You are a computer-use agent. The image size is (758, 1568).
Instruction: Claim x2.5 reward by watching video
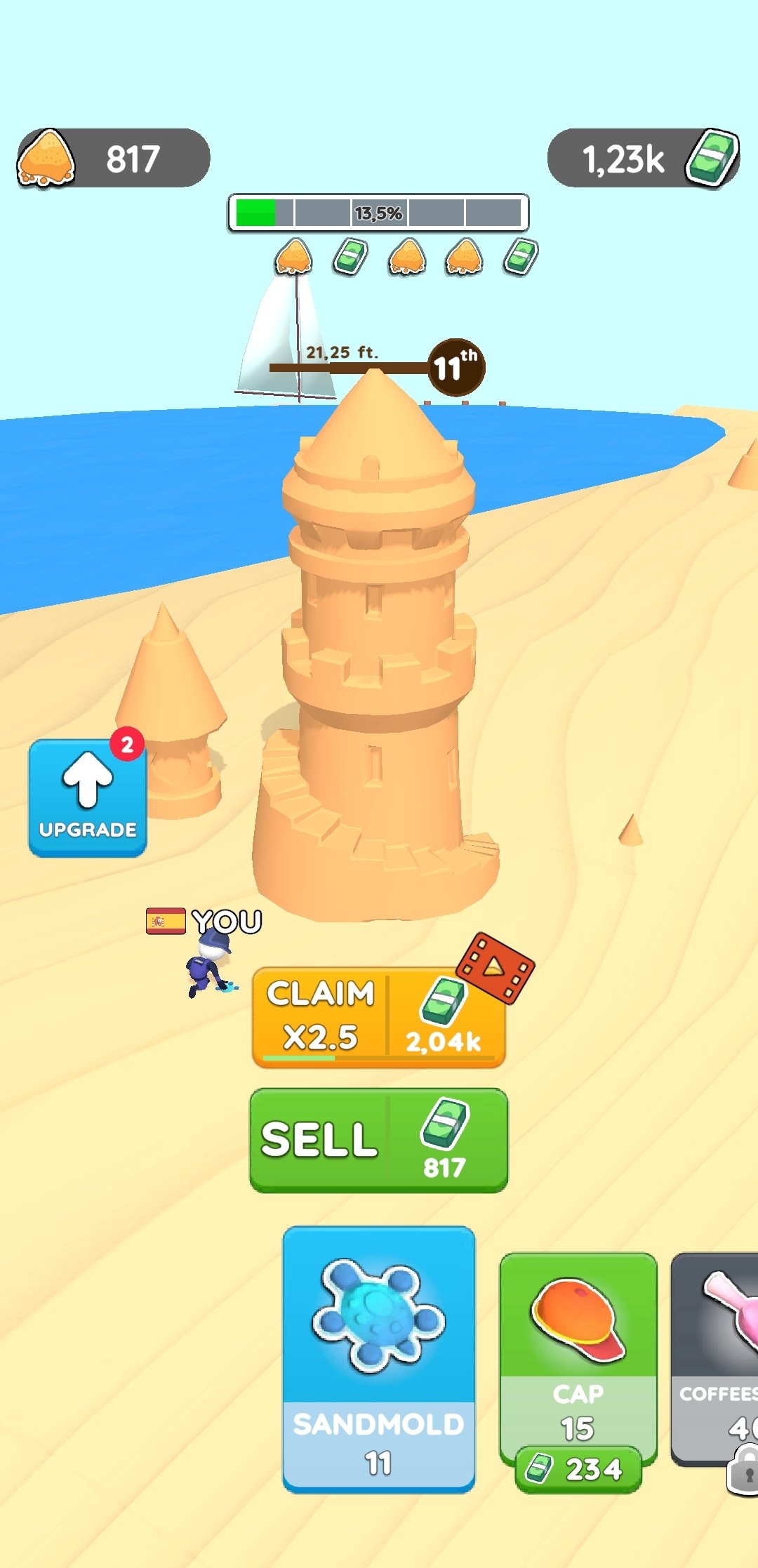[379, 1017]
